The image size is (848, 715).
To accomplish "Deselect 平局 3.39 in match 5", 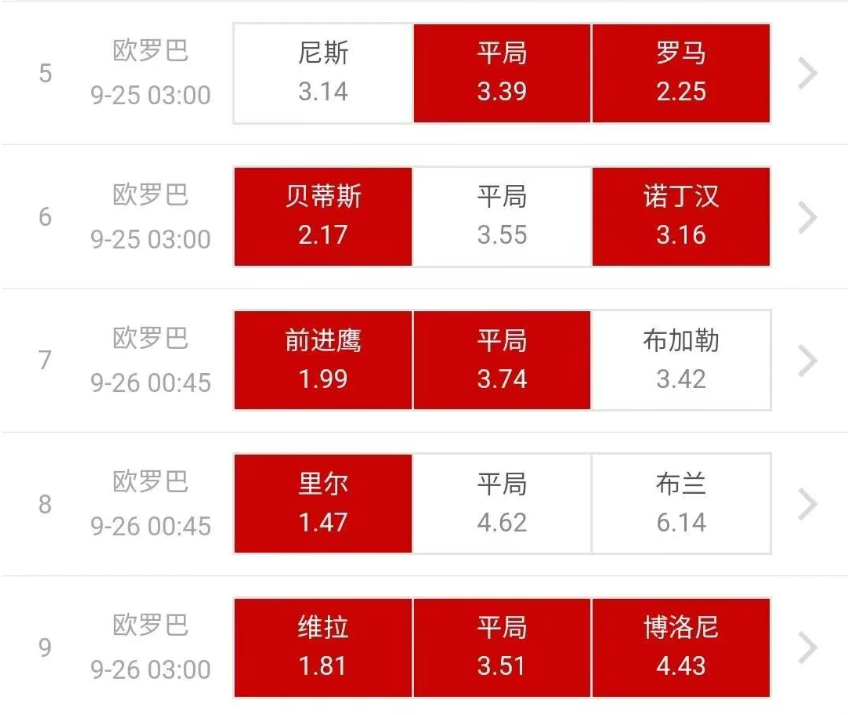I will pos(502,73).
